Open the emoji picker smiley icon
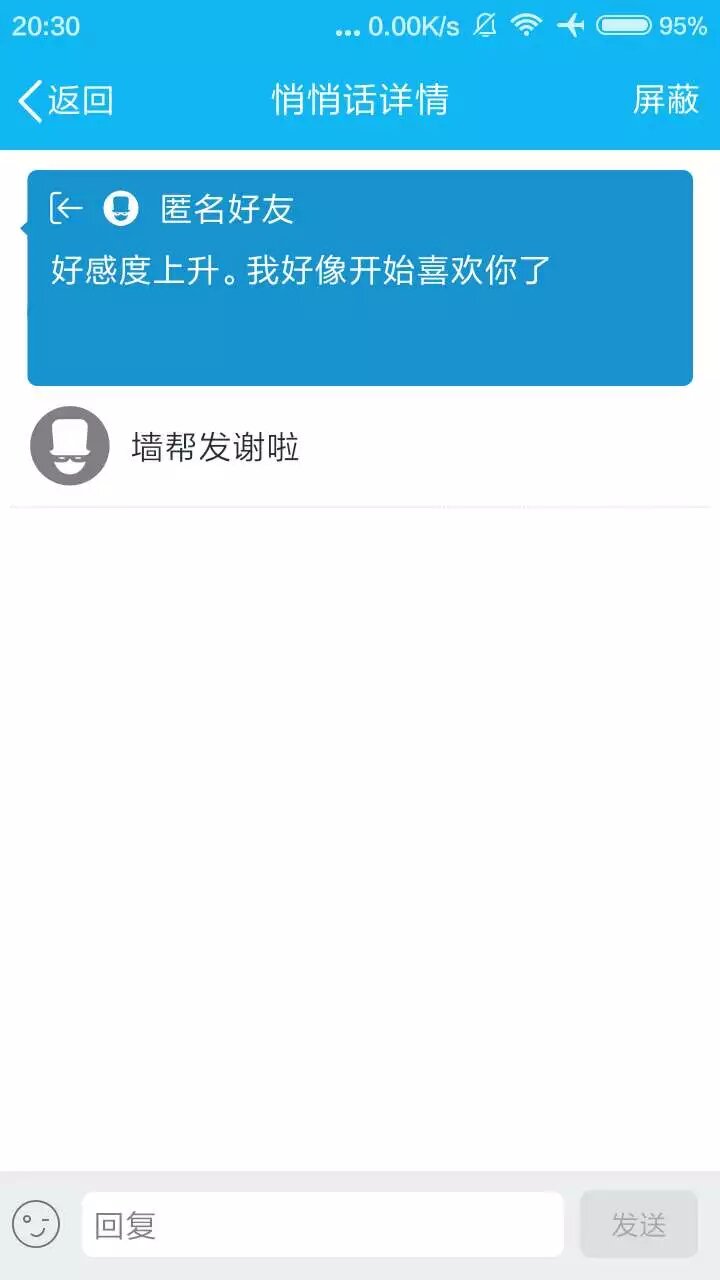 pyautogui.click(x=36, y=1224)
